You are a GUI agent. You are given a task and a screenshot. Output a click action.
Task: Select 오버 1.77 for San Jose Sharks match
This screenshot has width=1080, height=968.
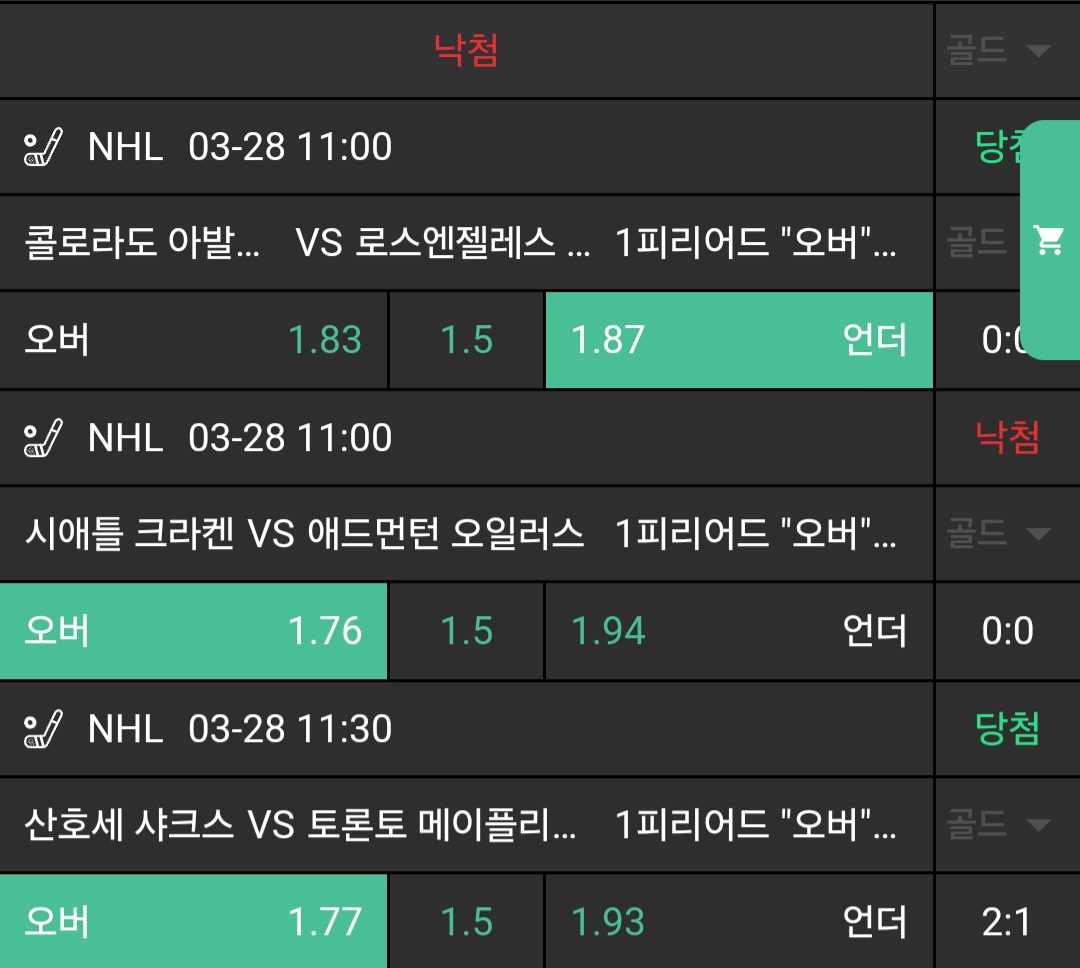tap(193, 921)
